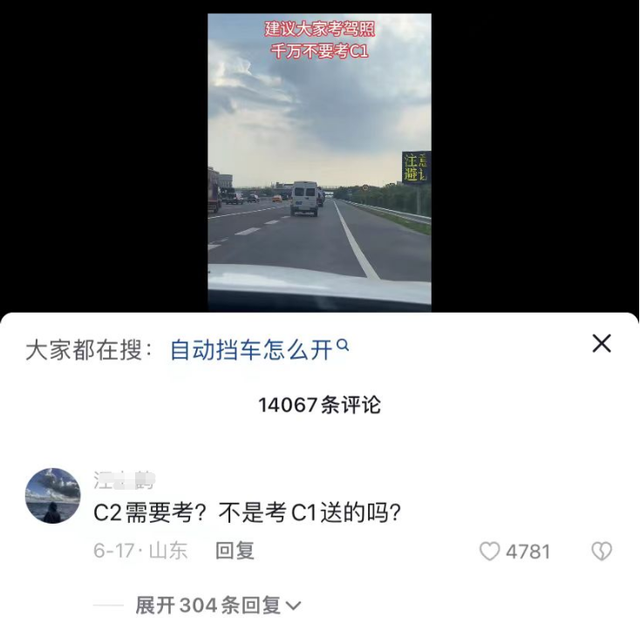640x637 pixels.
Task: Open the commenter's profile avatar
Action: tap(52, 495)
